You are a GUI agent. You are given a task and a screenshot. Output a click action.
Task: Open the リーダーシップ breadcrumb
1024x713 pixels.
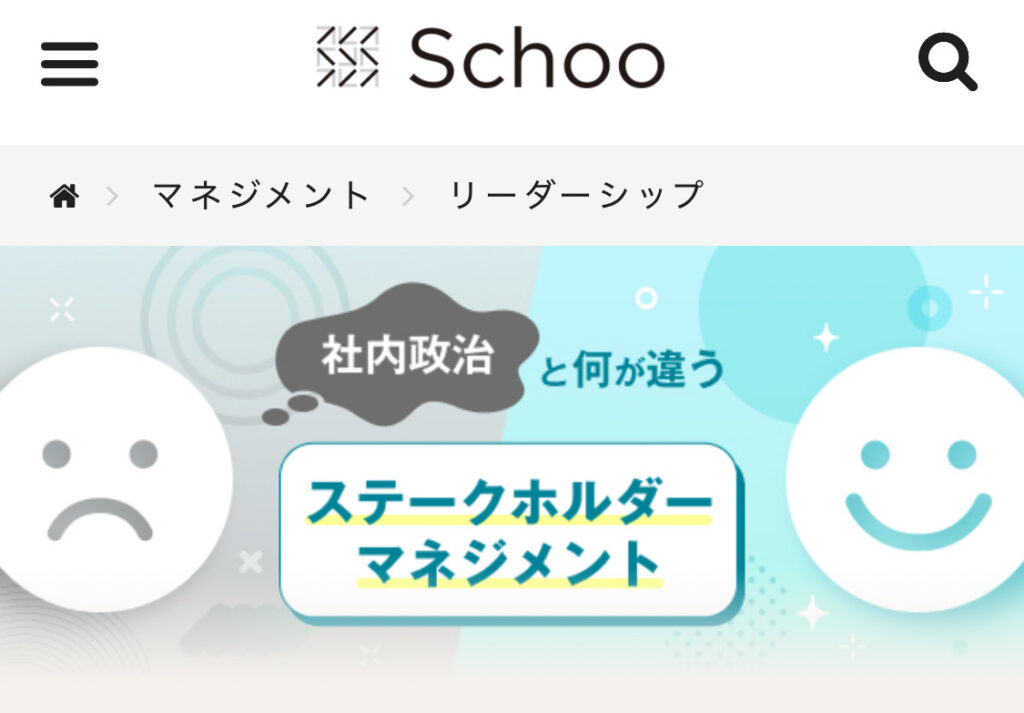point(577,196)
